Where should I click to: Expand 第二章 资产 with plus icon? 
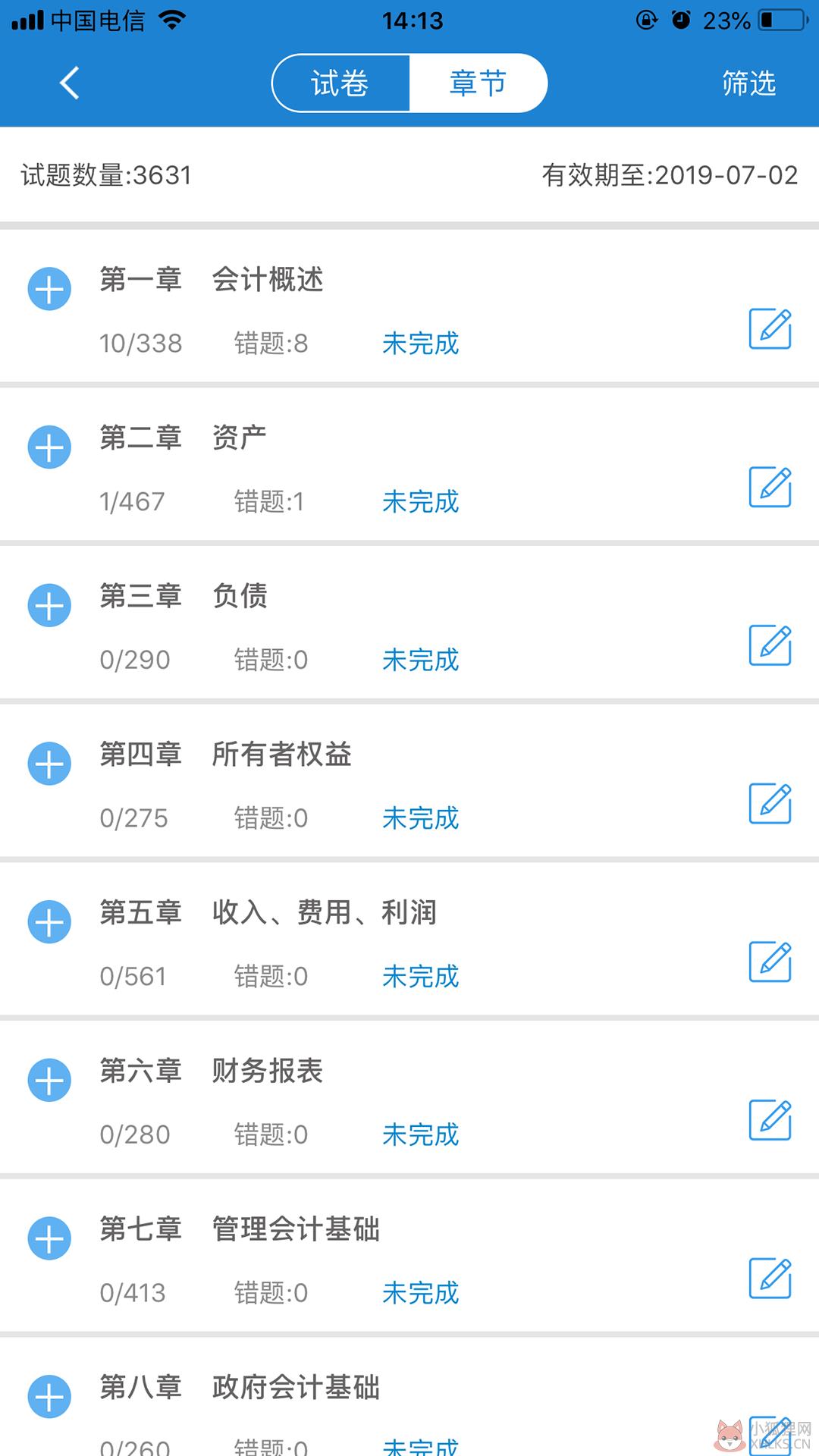(49, 447)
